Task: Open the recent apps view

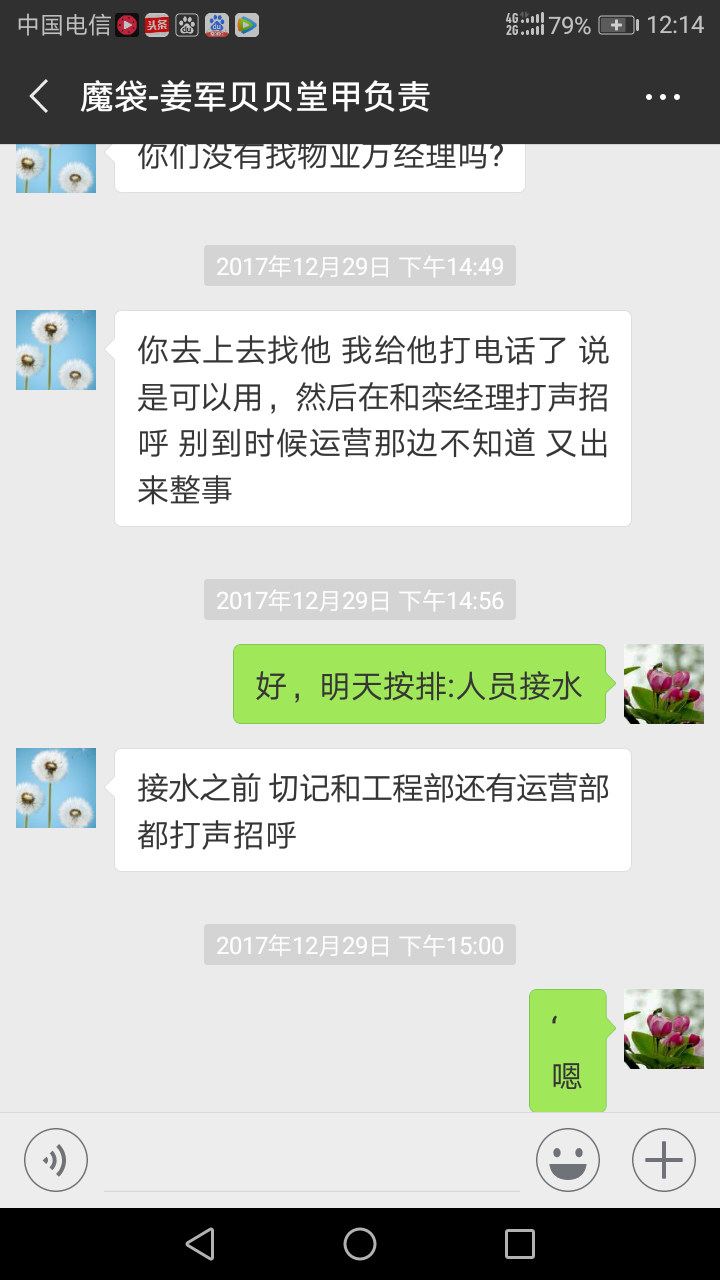Action: [520, 1244]
